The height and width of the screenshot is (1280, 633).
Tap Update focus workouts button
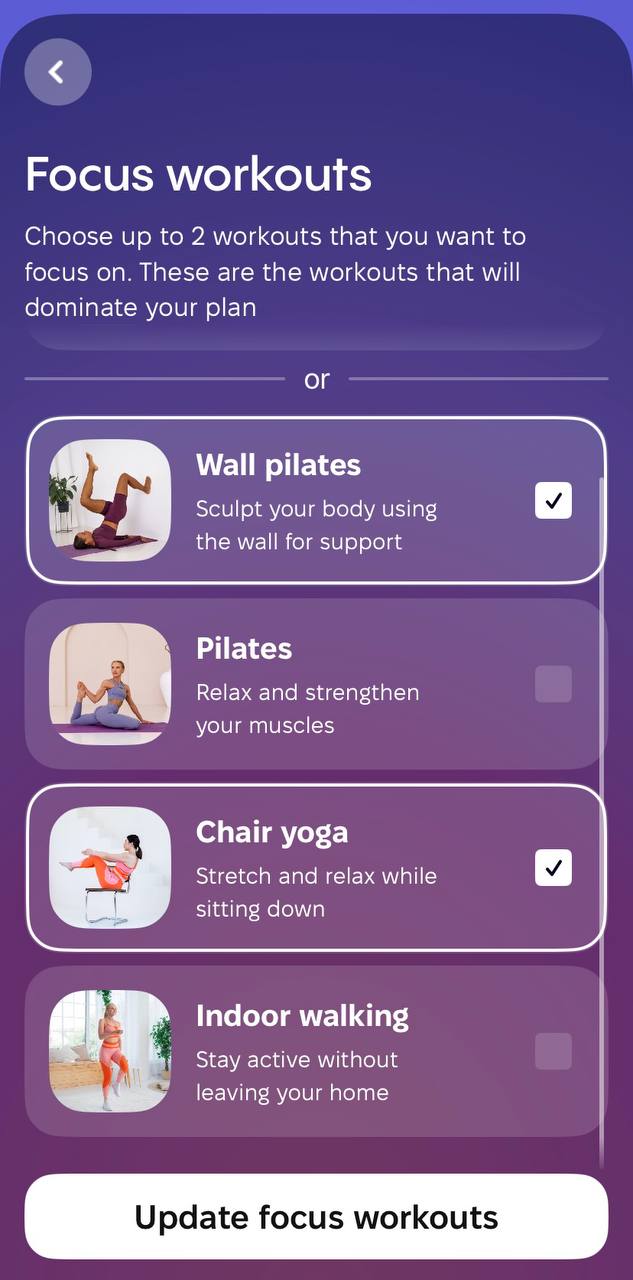coord(316,1217)
